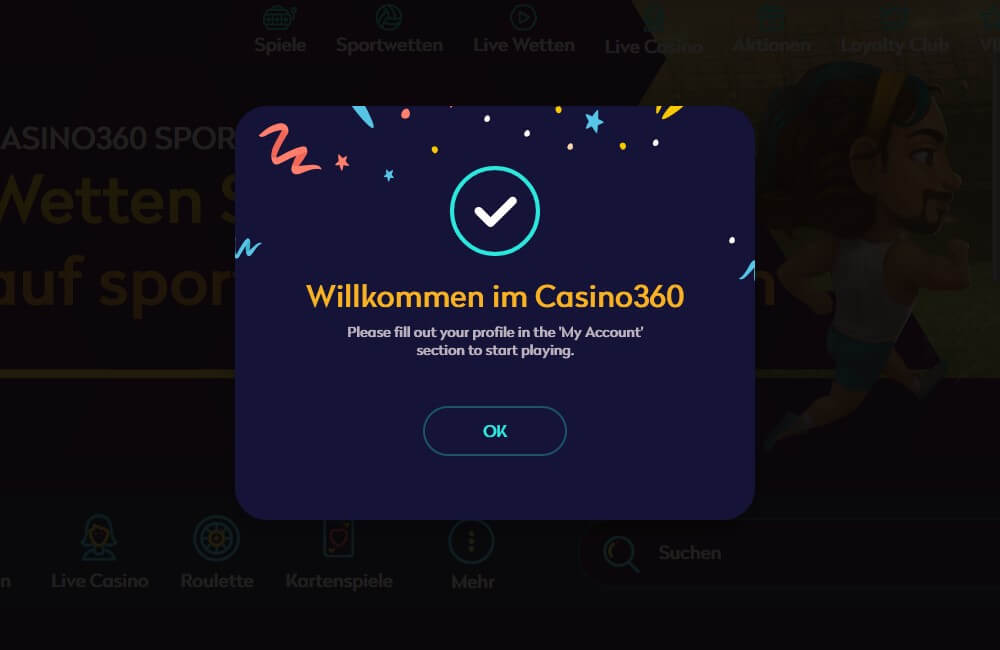
Task: Confirm the welcome dialog with OK
Action: (x=495, y=431)
